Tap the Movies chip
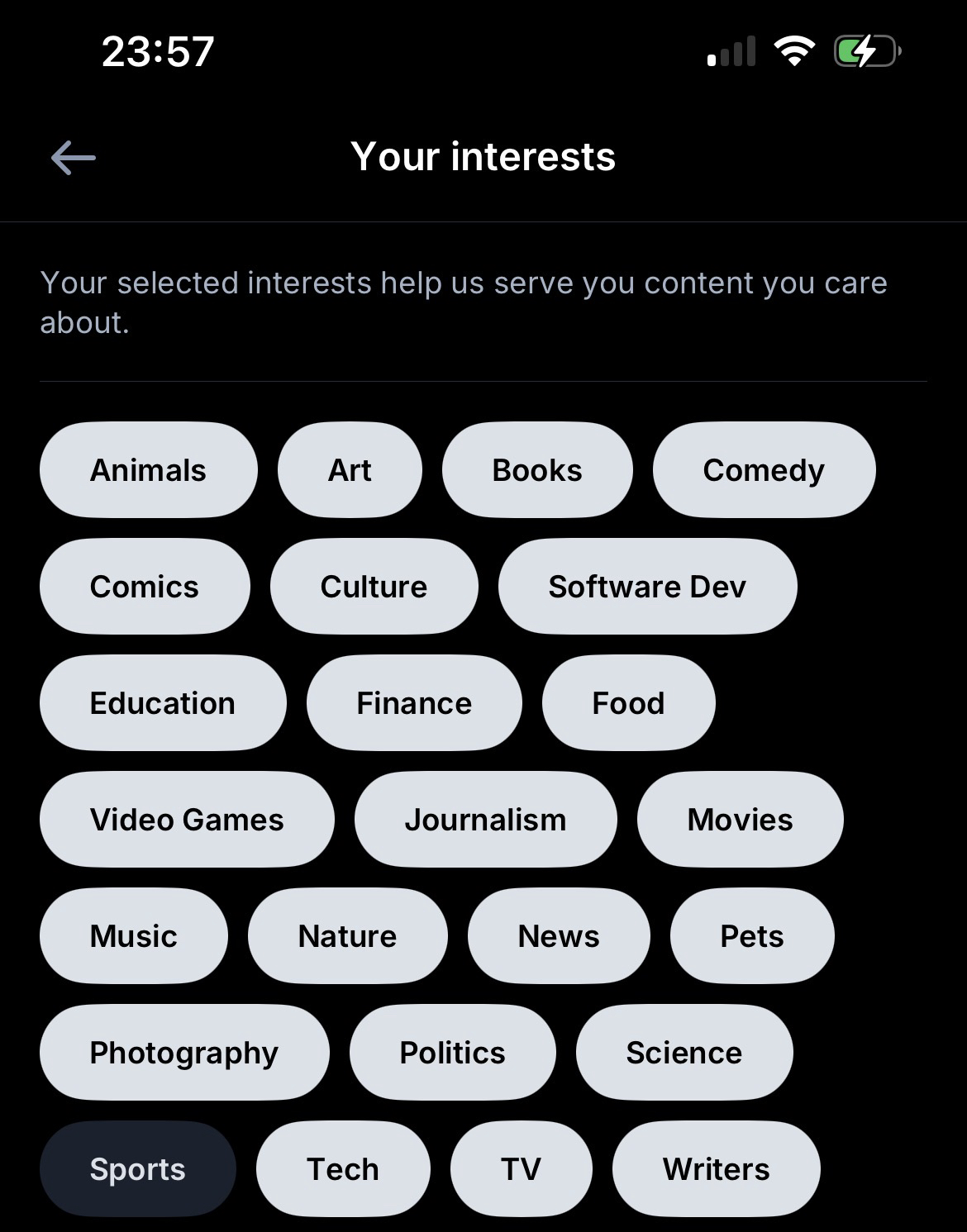The width and height of the screenshot is (967, 1232). click(x=740, y=820)
